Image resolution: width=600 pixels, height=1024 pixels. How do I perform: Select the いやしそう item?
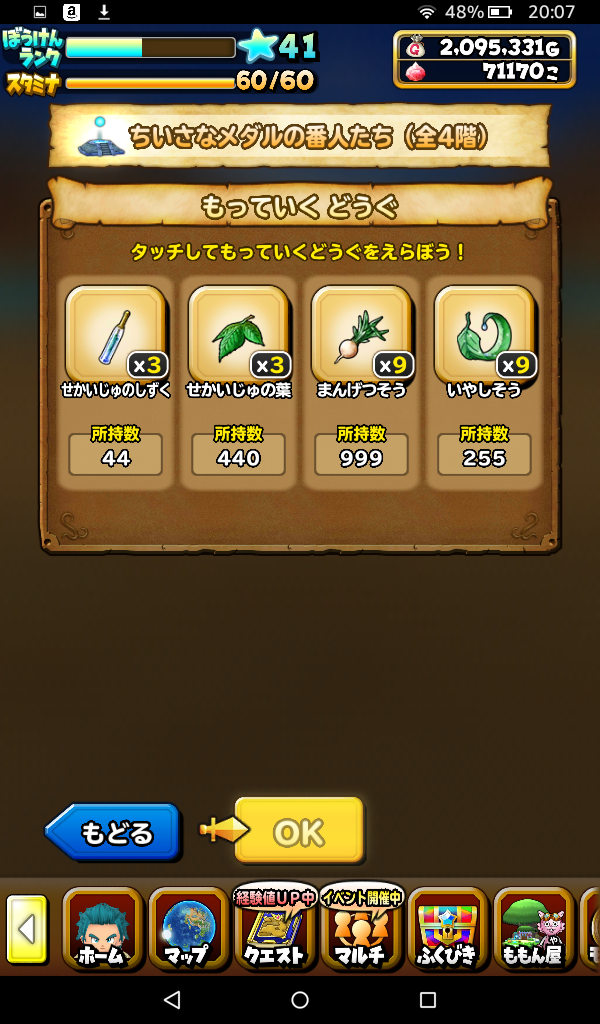tap(484, 334)
